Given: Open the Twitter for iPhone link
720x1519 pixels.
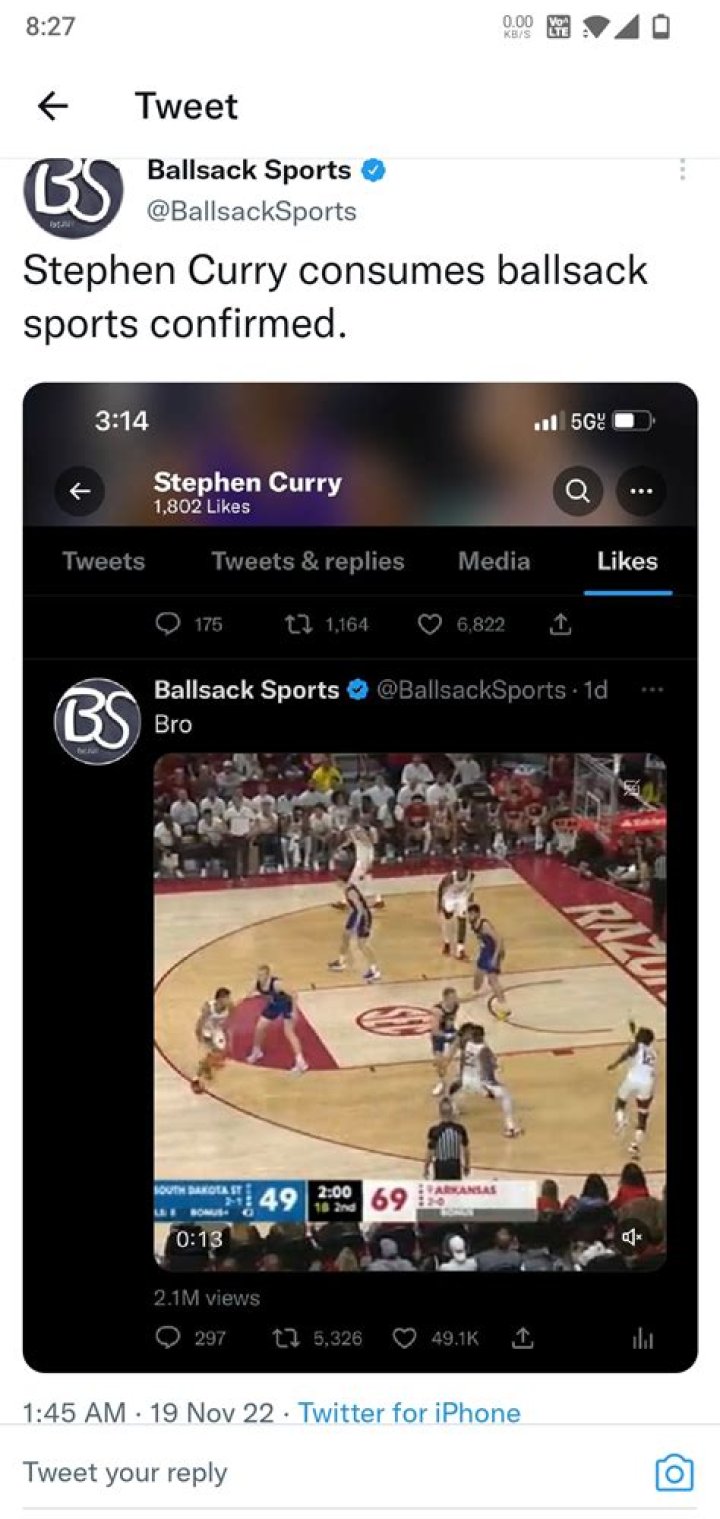Looking at the screenshot, I should pos(409,1412).
